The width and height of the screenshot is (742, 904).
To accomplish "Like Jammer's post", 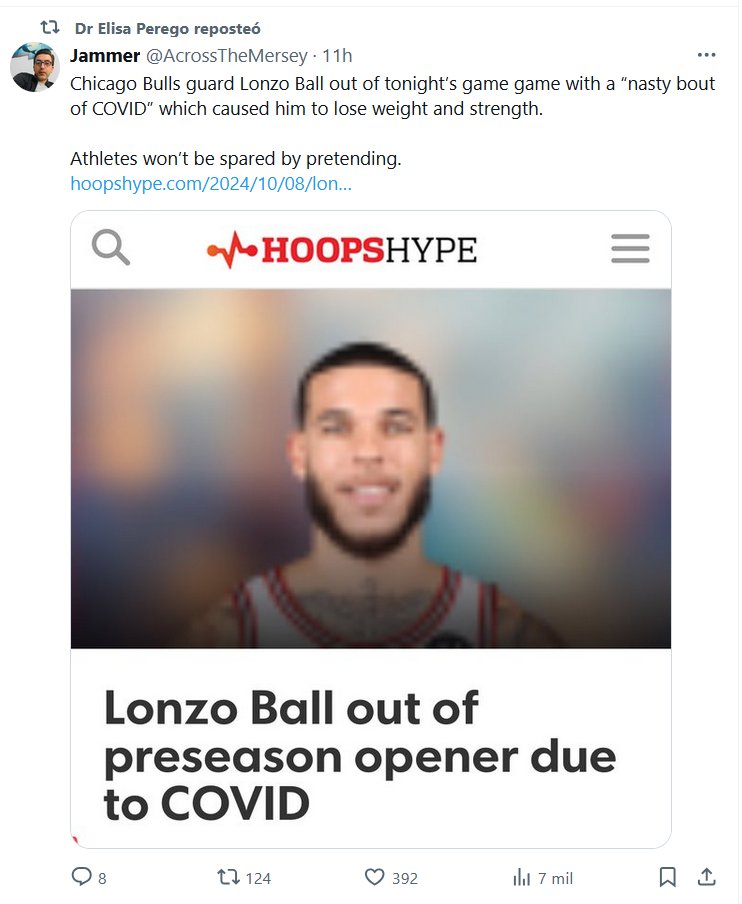I will tap(375, 877).
